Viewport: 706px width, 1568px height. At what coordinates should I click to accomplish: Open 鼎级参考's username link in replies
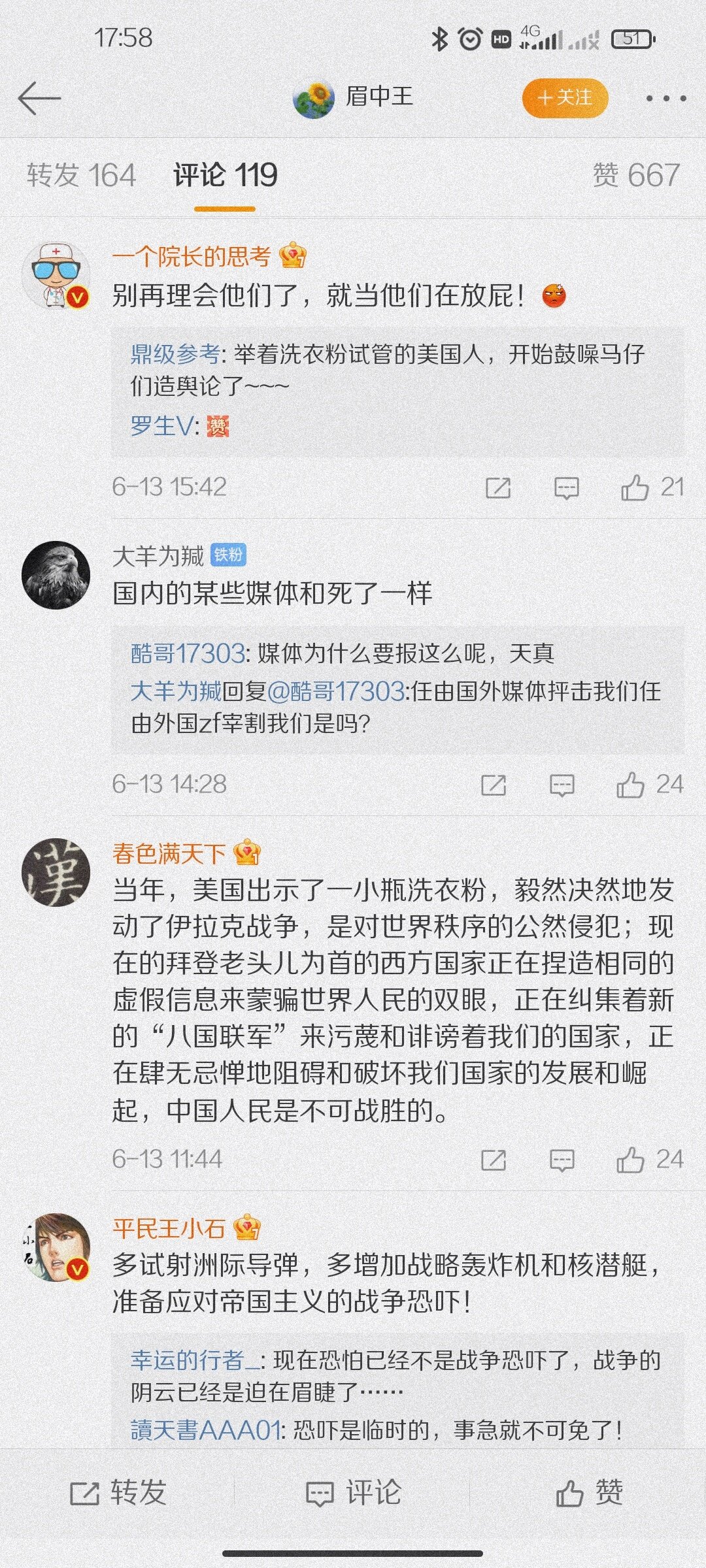[175, 354]
